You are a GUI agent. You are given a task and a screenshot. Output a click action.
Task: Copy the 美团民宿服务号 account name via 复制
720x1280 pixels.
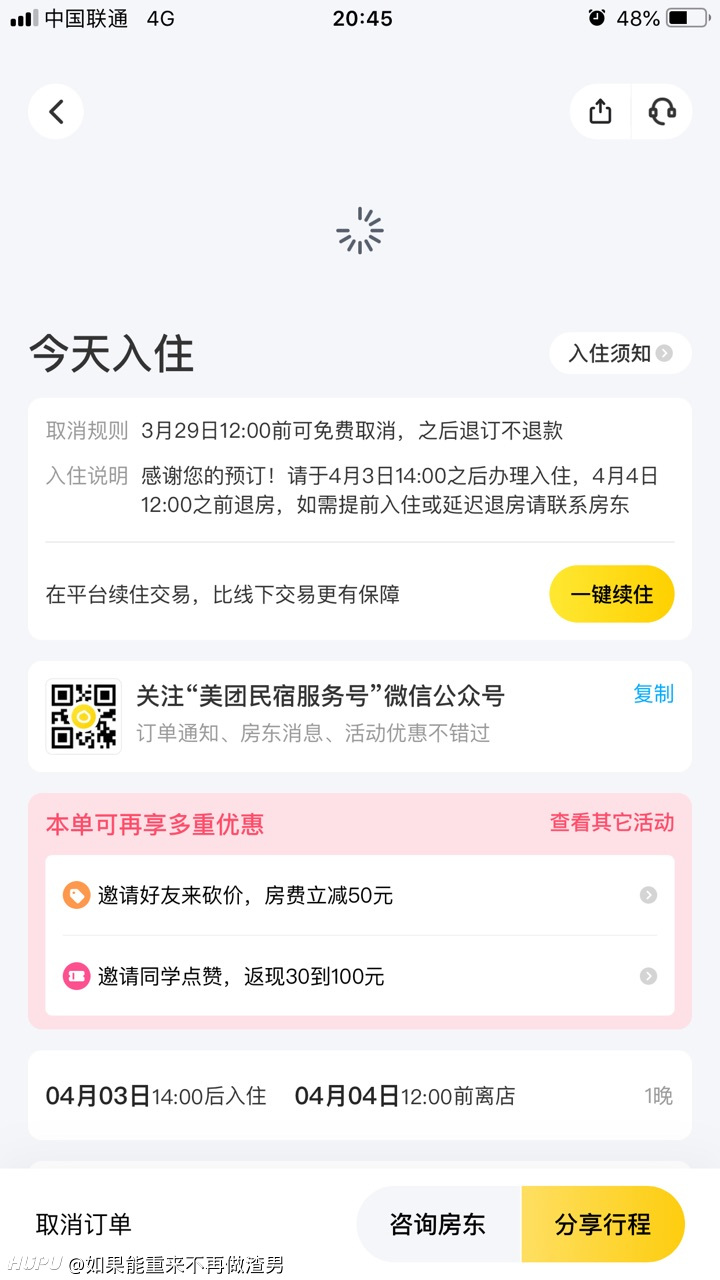point(654,694)
